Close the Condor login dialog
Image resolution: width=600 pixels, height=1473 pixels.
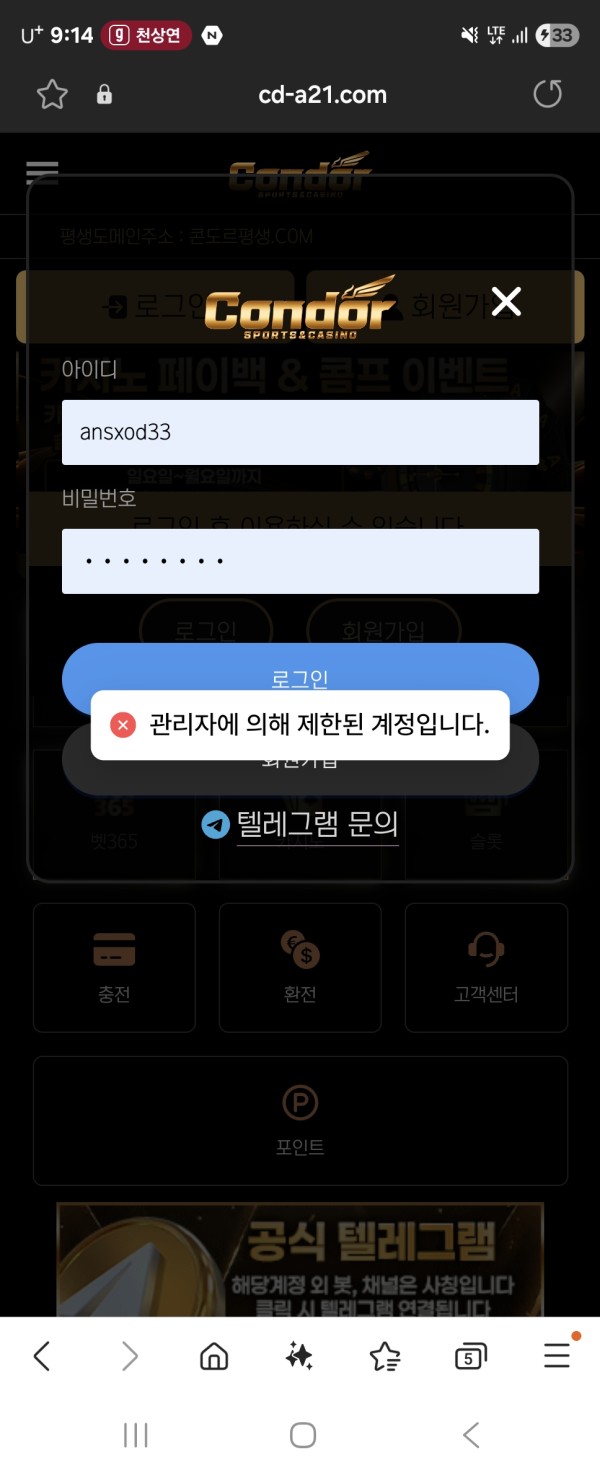pos(506,301)
